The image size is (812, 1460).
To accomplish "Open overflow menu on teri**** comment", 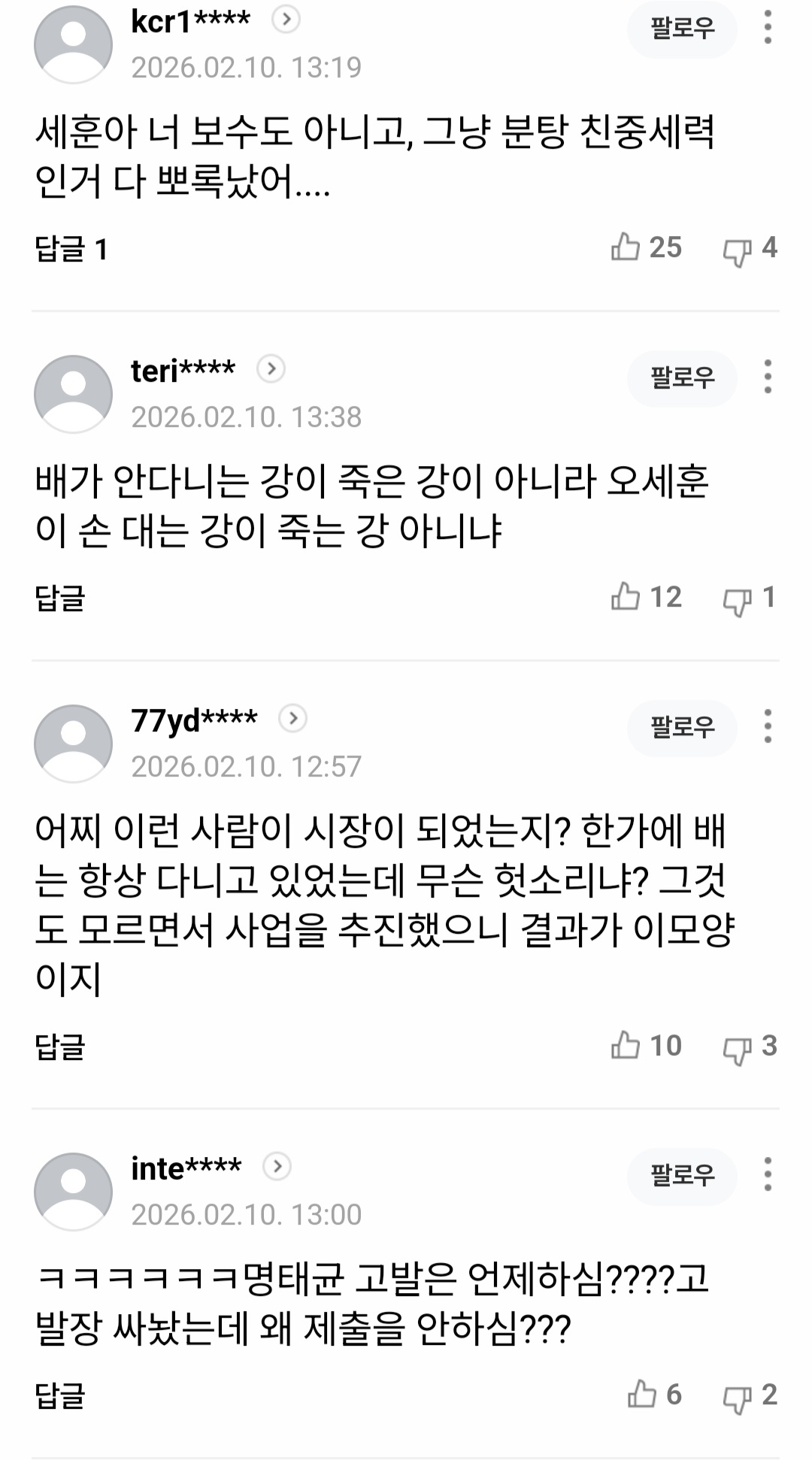I will click(x=767, y=377).
